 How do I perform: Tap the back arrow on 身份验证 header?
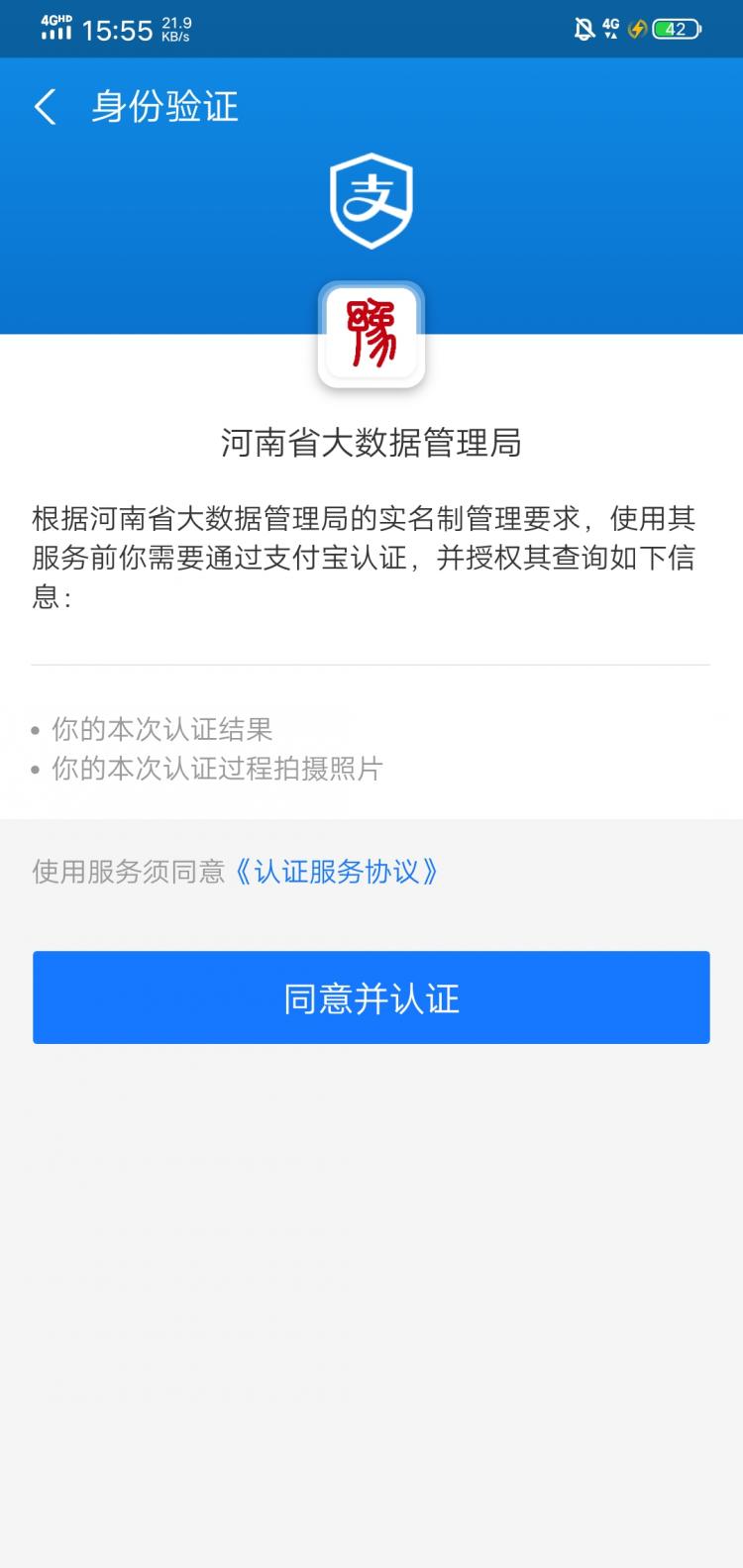click(x=45, y=106)
